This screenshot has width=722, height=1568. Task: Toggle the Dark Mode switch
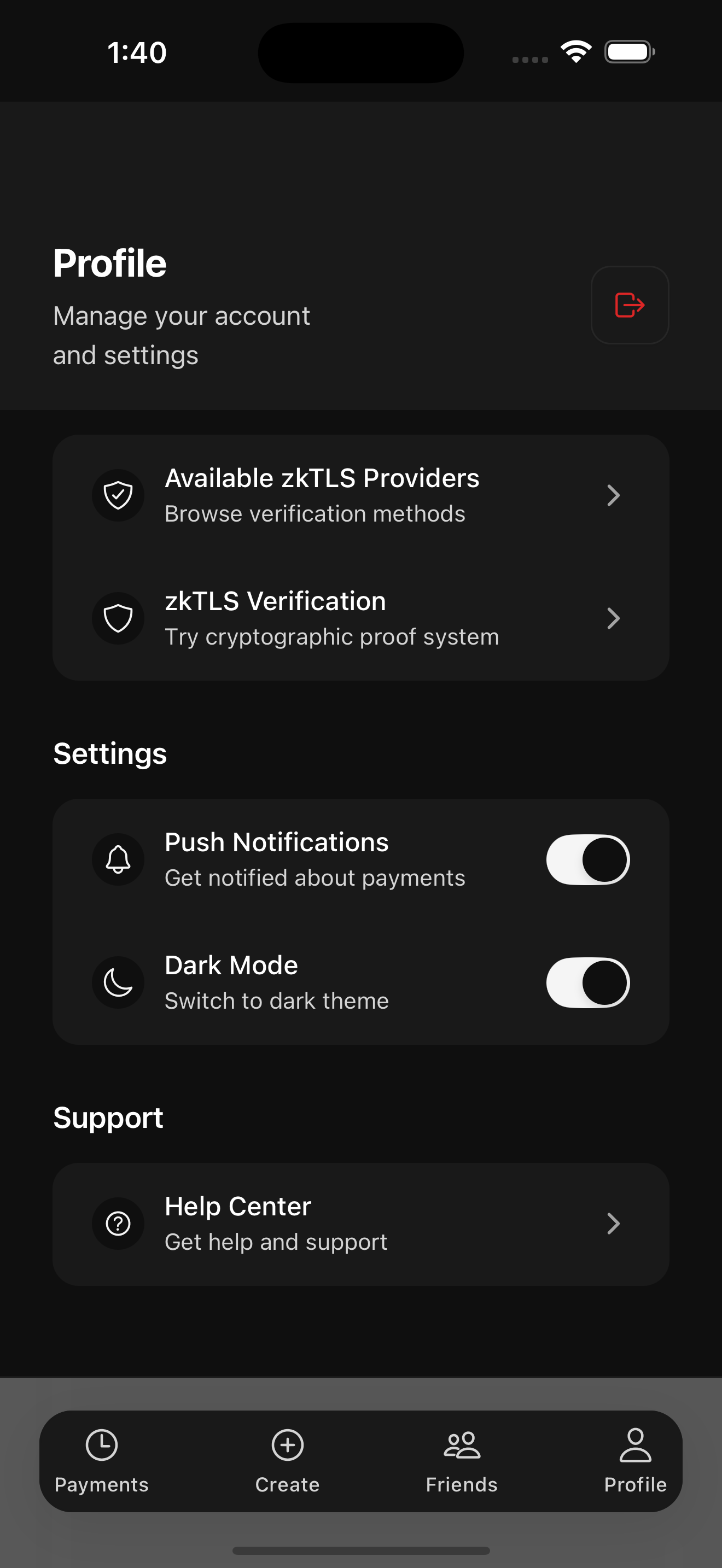tap(587, 982)
